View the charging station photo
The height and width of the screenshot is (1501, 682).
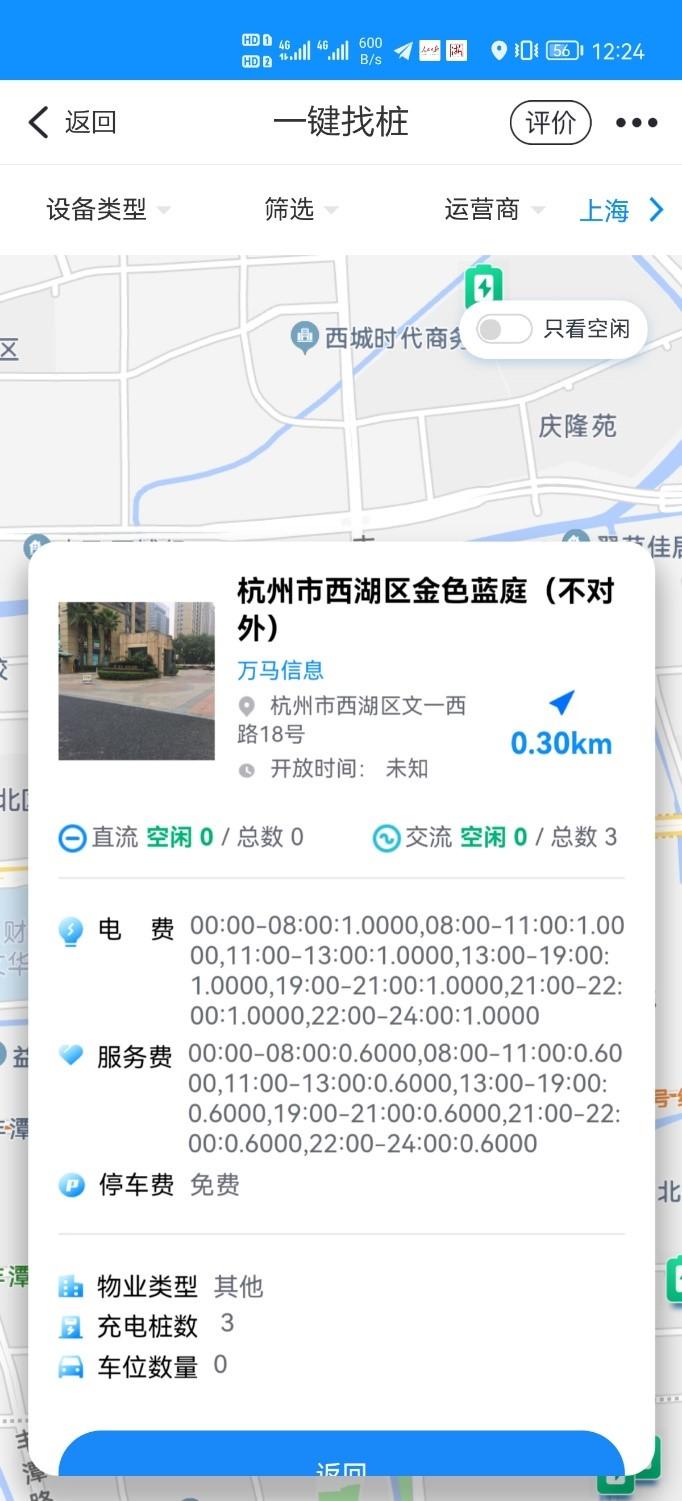(136, 680)
